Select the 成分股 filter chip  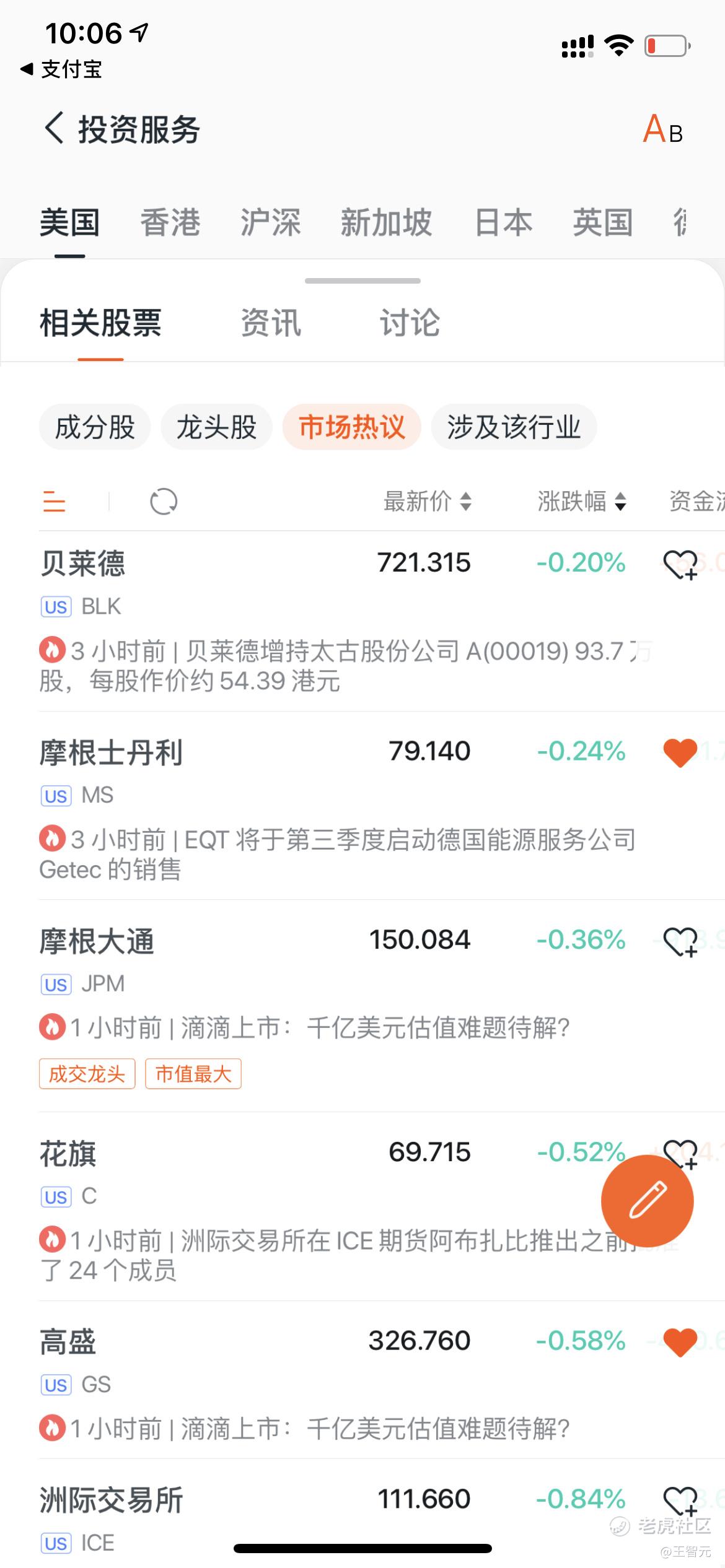[x=95, y=427]
